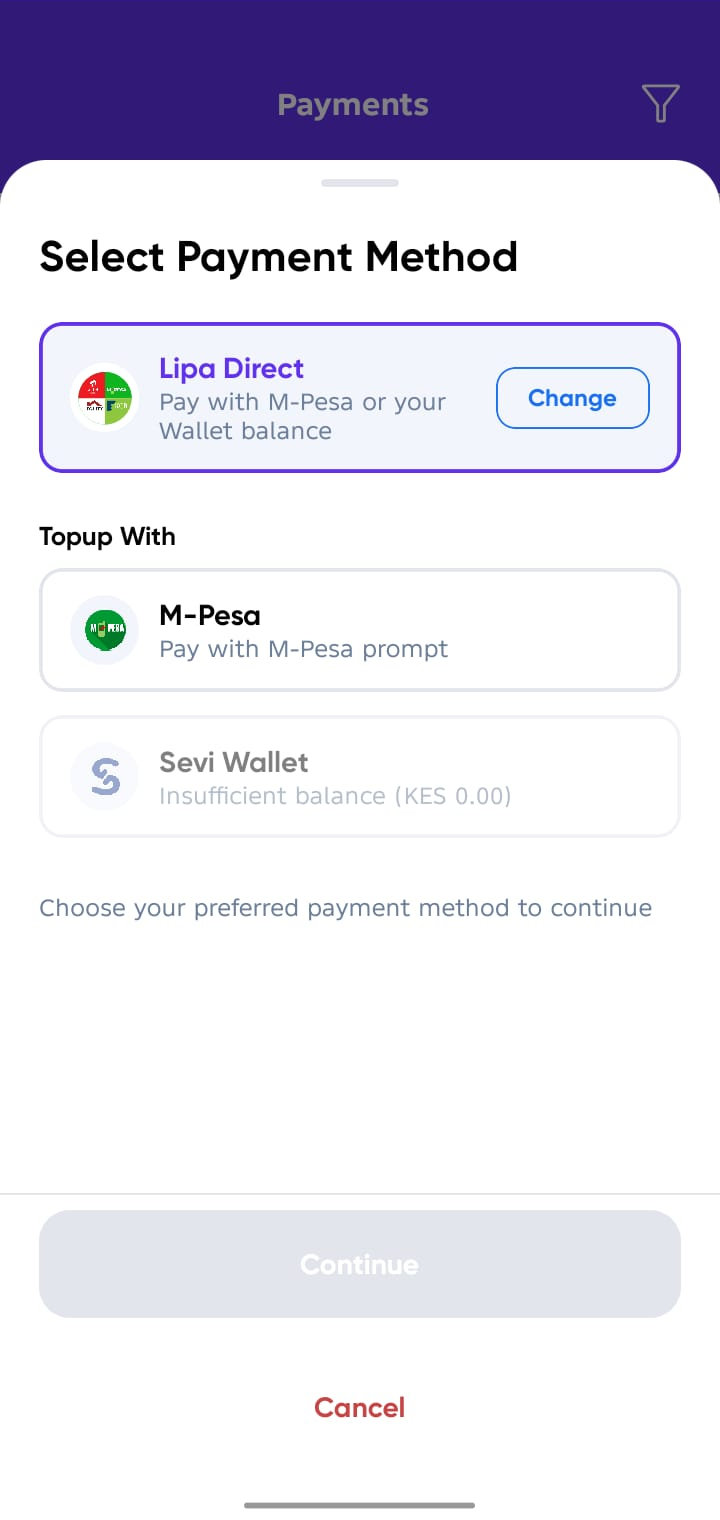Image resolution: width=720 pixels, height=1520 pixels.
Task: Collapse the bottom sheet using top handle
Action: [x=359, y=183]
